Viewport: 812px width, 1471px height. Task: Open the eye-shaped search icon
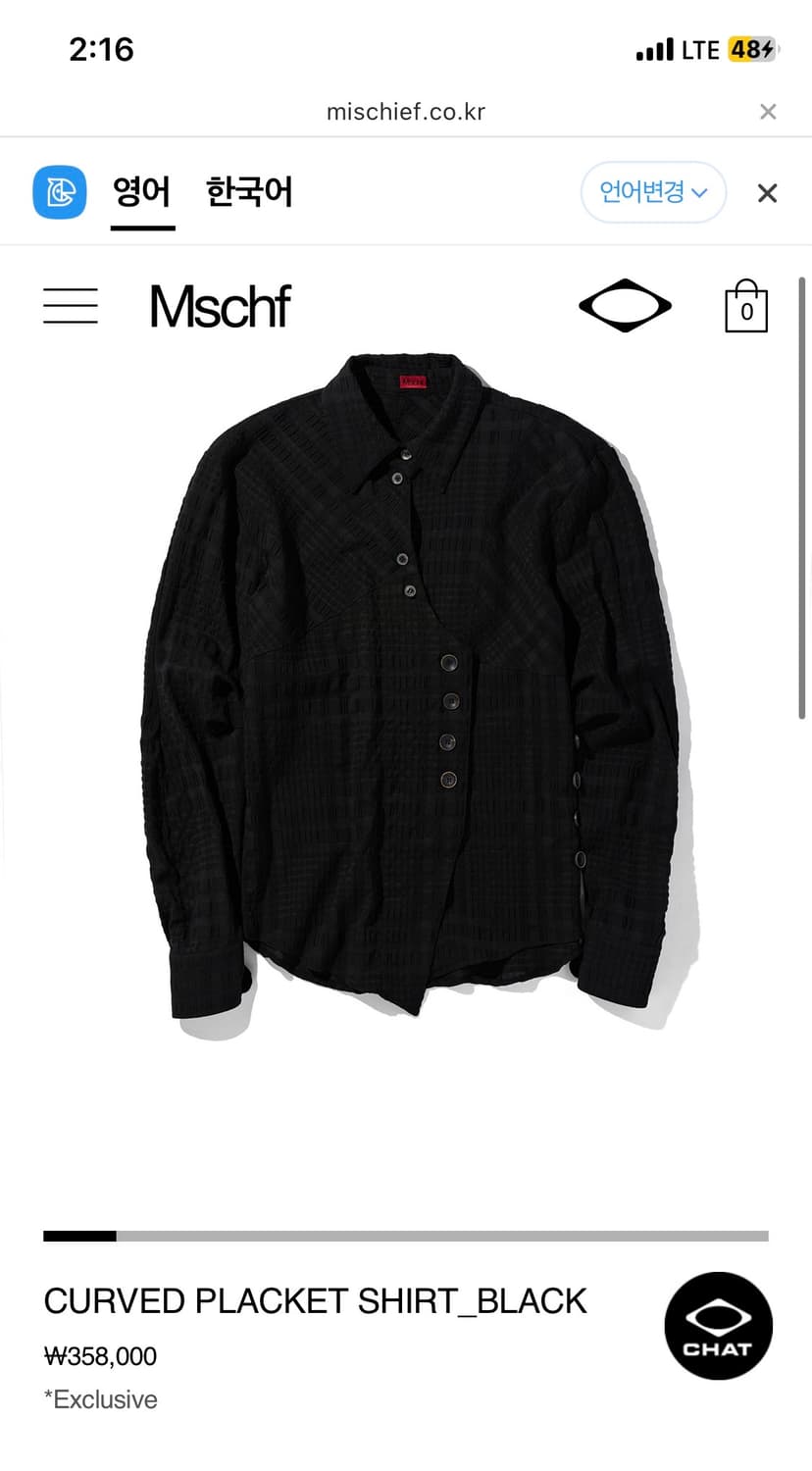click(x=625, y=307)
